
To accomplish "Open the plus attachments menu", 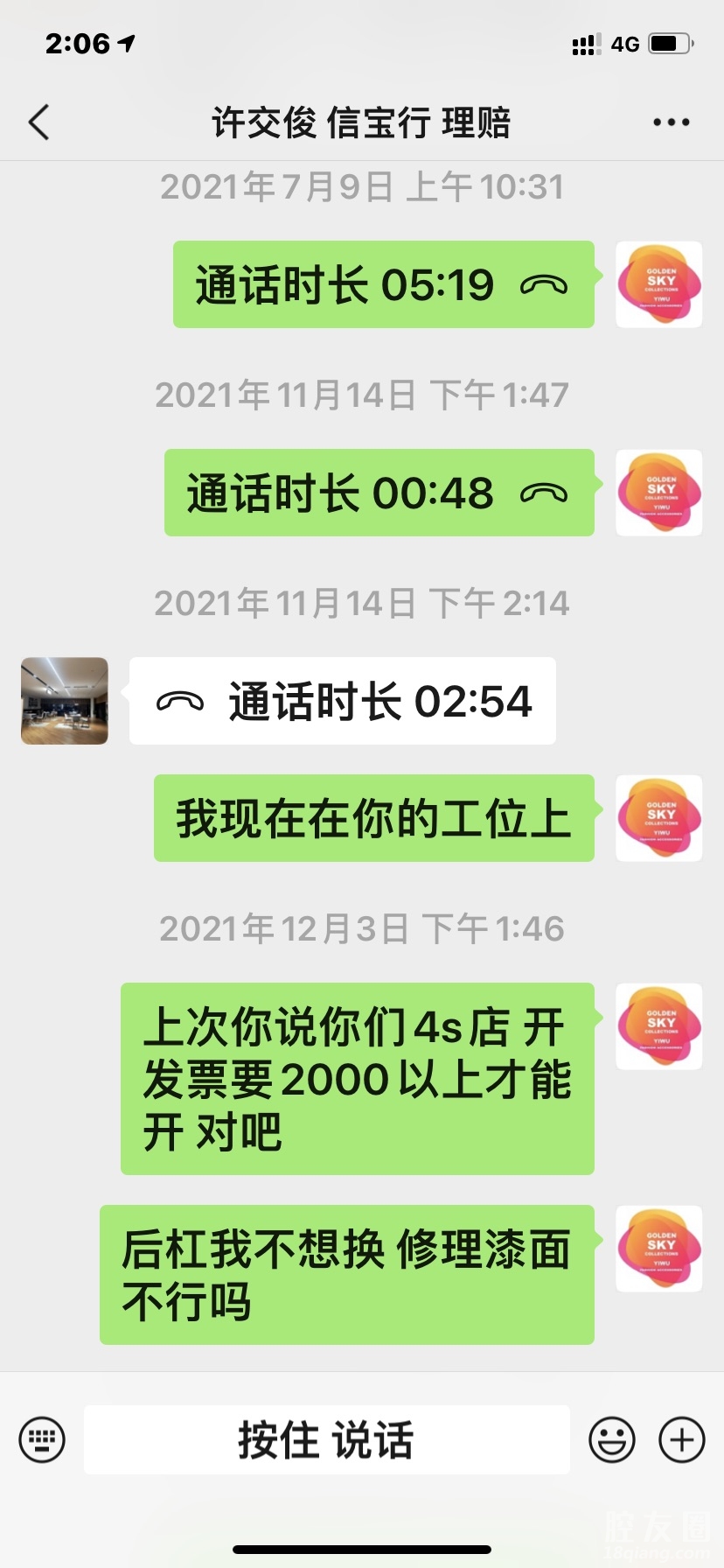I will click(x=681, y=1439).
